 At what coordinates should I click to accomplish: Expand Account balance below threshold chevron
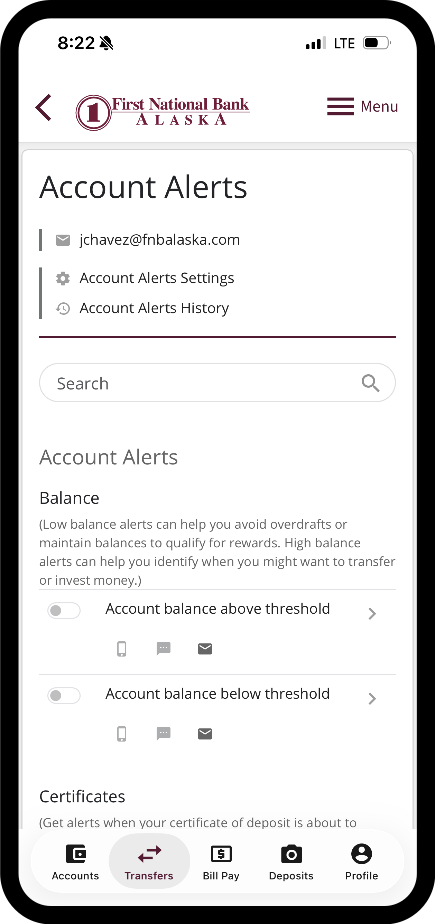[x=372, y=699]
